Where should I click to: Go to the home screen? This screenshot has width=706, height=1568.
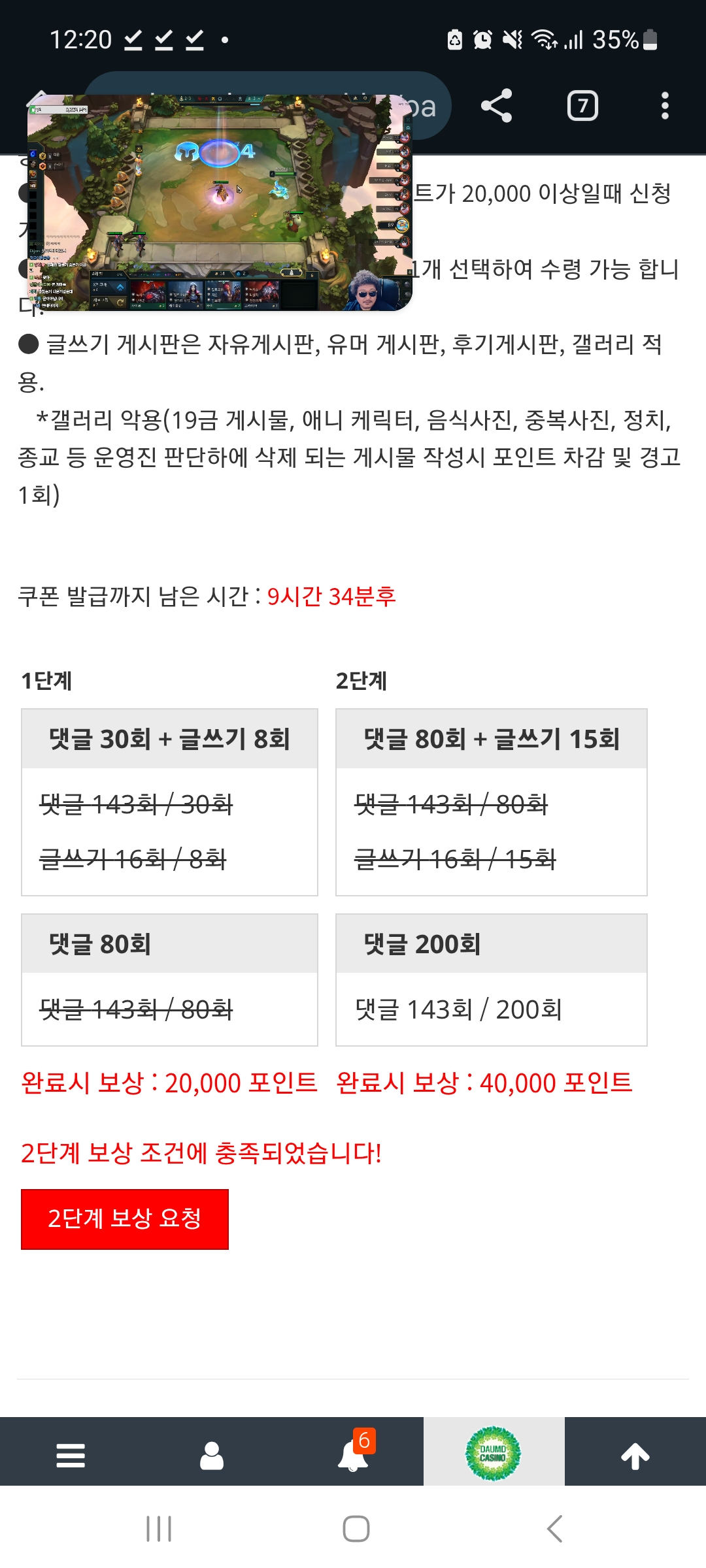356,1529
